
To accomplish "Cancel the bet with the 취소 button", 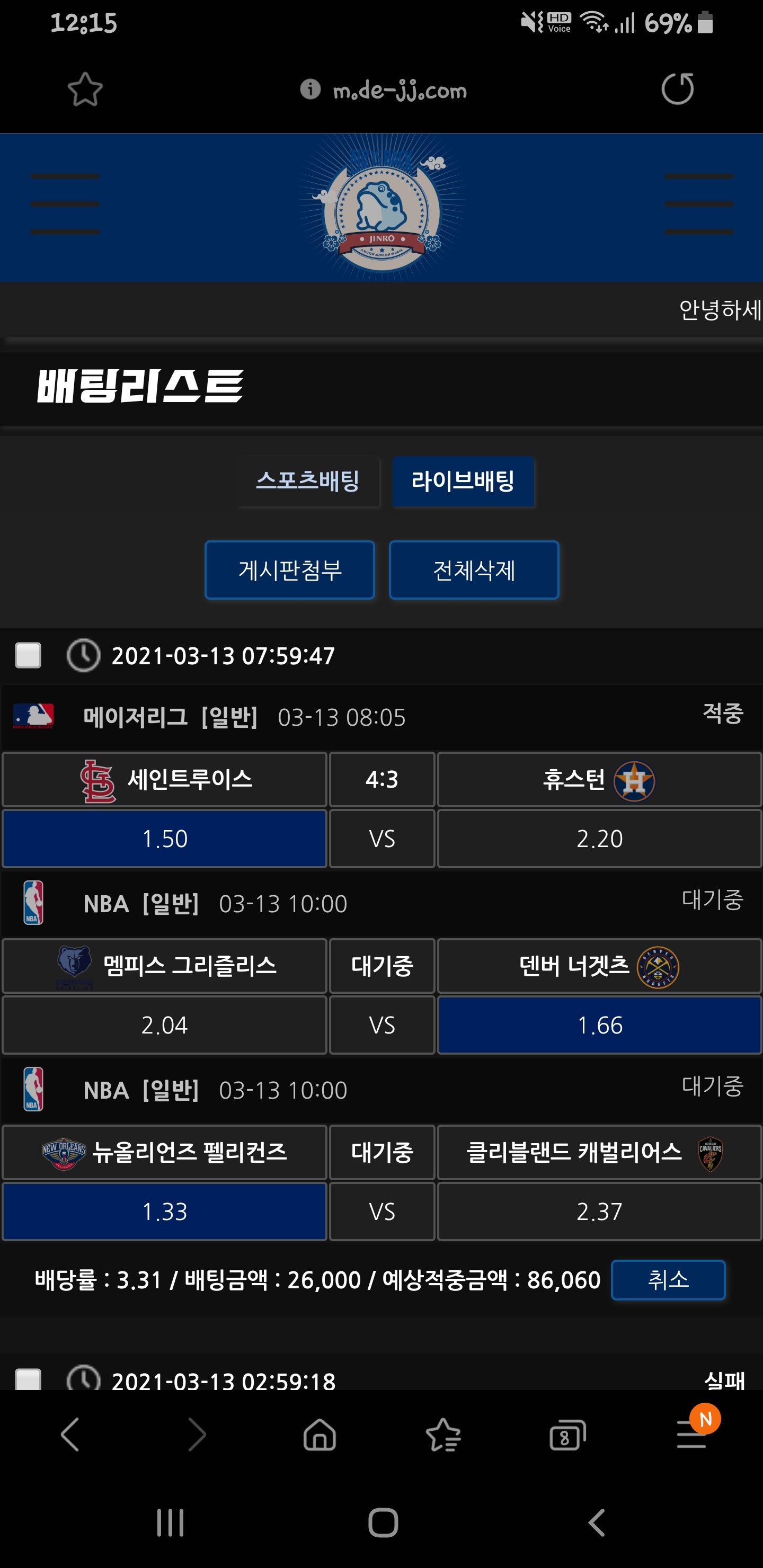I will (x=668, y=1279).
